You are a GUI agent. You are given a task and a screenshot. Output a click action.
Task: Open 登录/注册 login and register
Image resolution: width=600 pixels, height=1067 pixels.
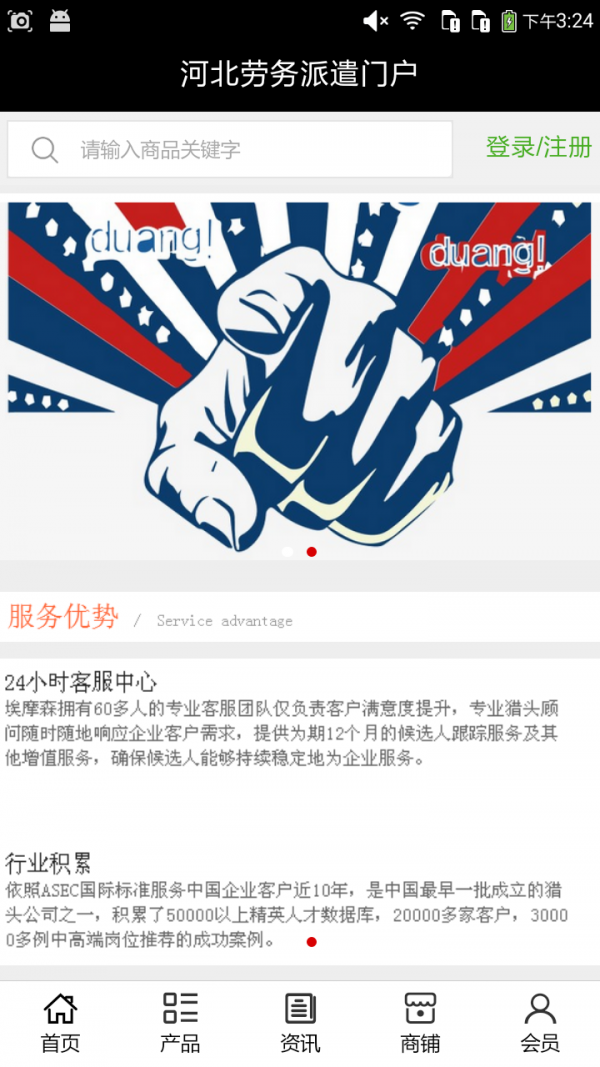538,147
